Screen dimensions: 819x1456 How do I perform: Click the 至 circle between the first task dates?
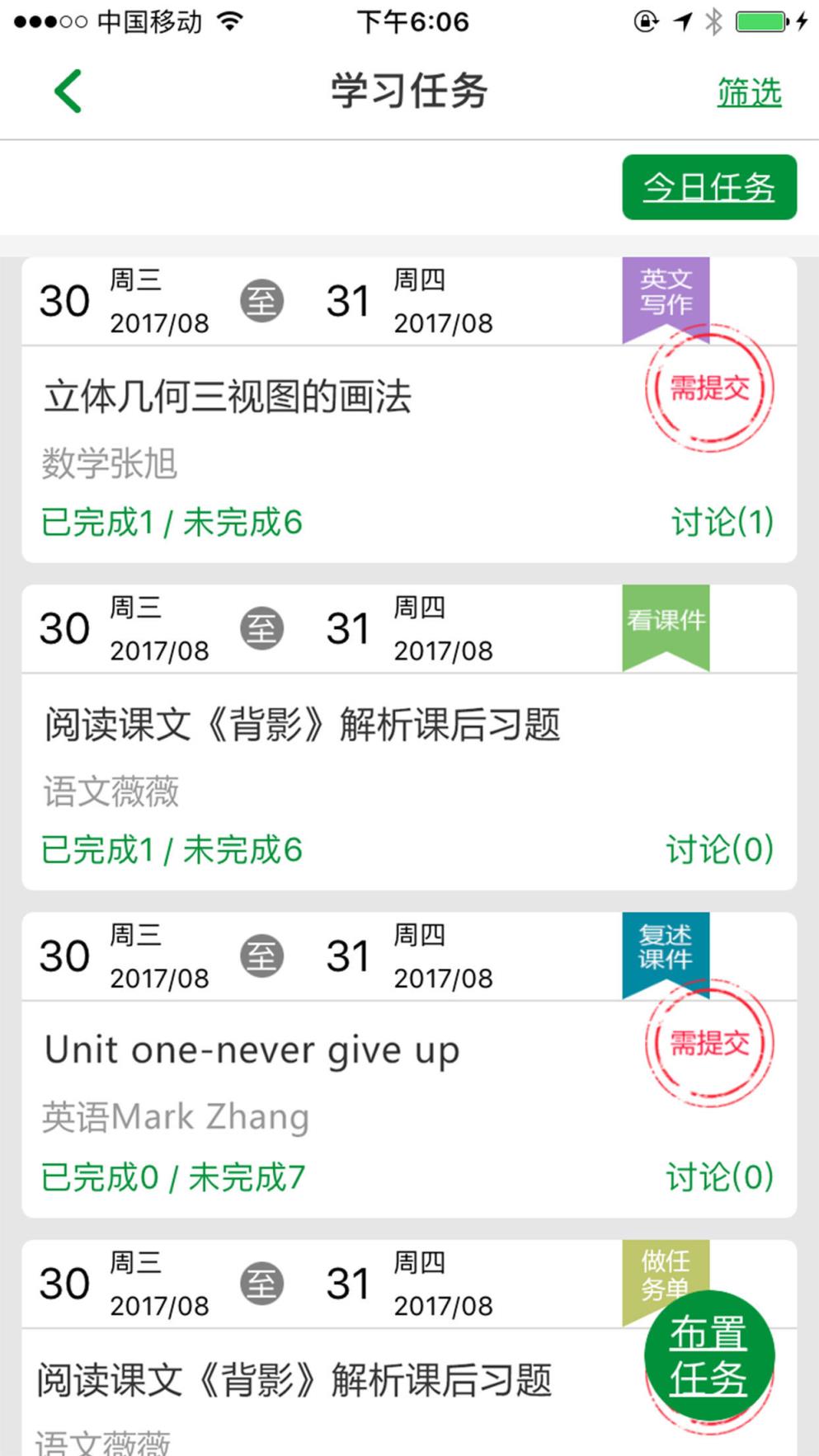click(x=261, y=301)
